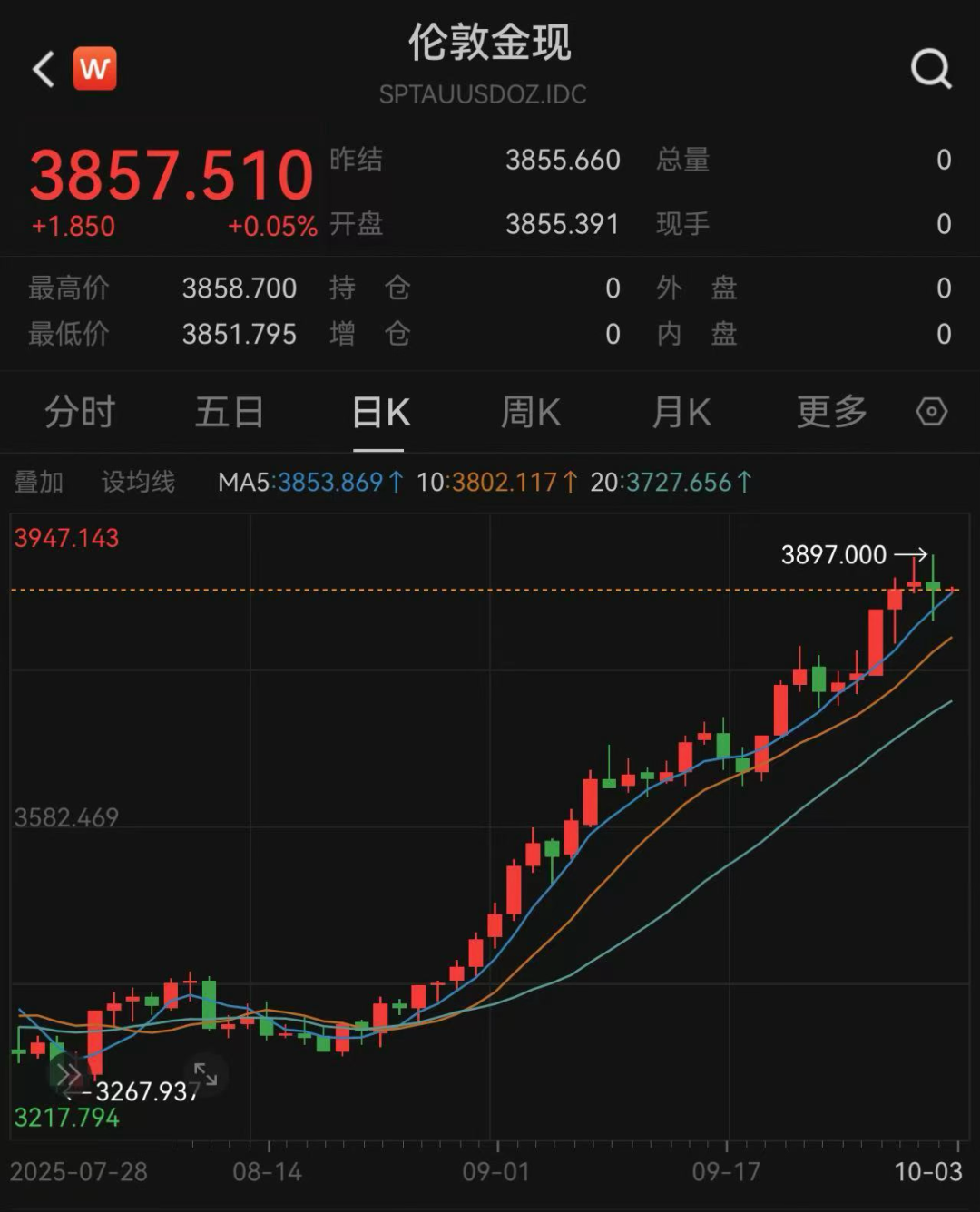This screenshot has height=1212, width=980.
Task: Switch to the 周K weekly chart tab
Action: 531,413
